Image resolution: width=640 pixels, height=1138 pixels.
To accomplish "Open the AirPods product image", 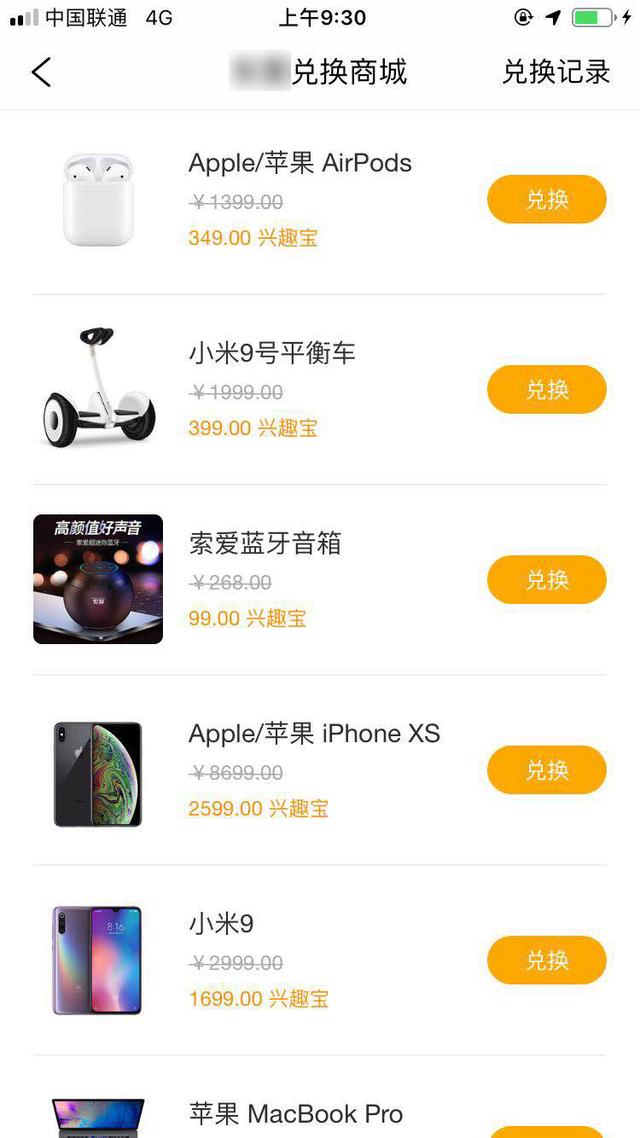I will tap(98, 200).
